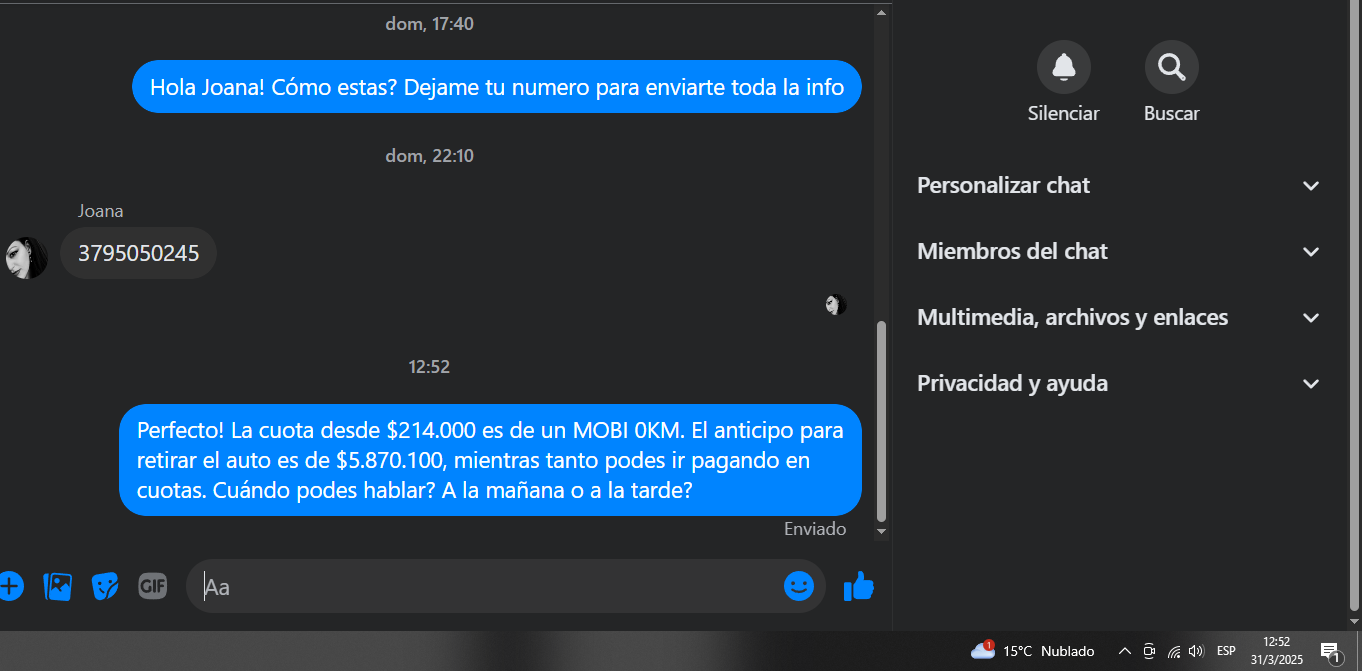Open the weather widget showing 15°C Nublado
The height and width of the screenshot is (671, 1362).
[1032, 651]
